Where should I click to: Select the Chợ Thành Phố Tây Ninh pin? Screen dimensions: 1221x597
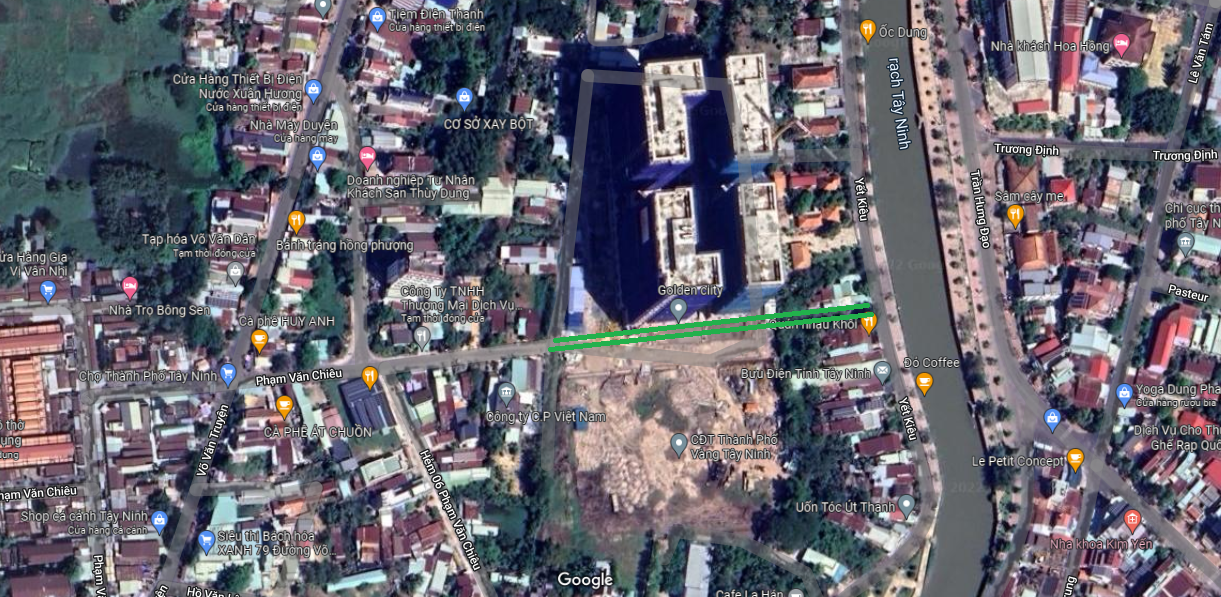228,375
